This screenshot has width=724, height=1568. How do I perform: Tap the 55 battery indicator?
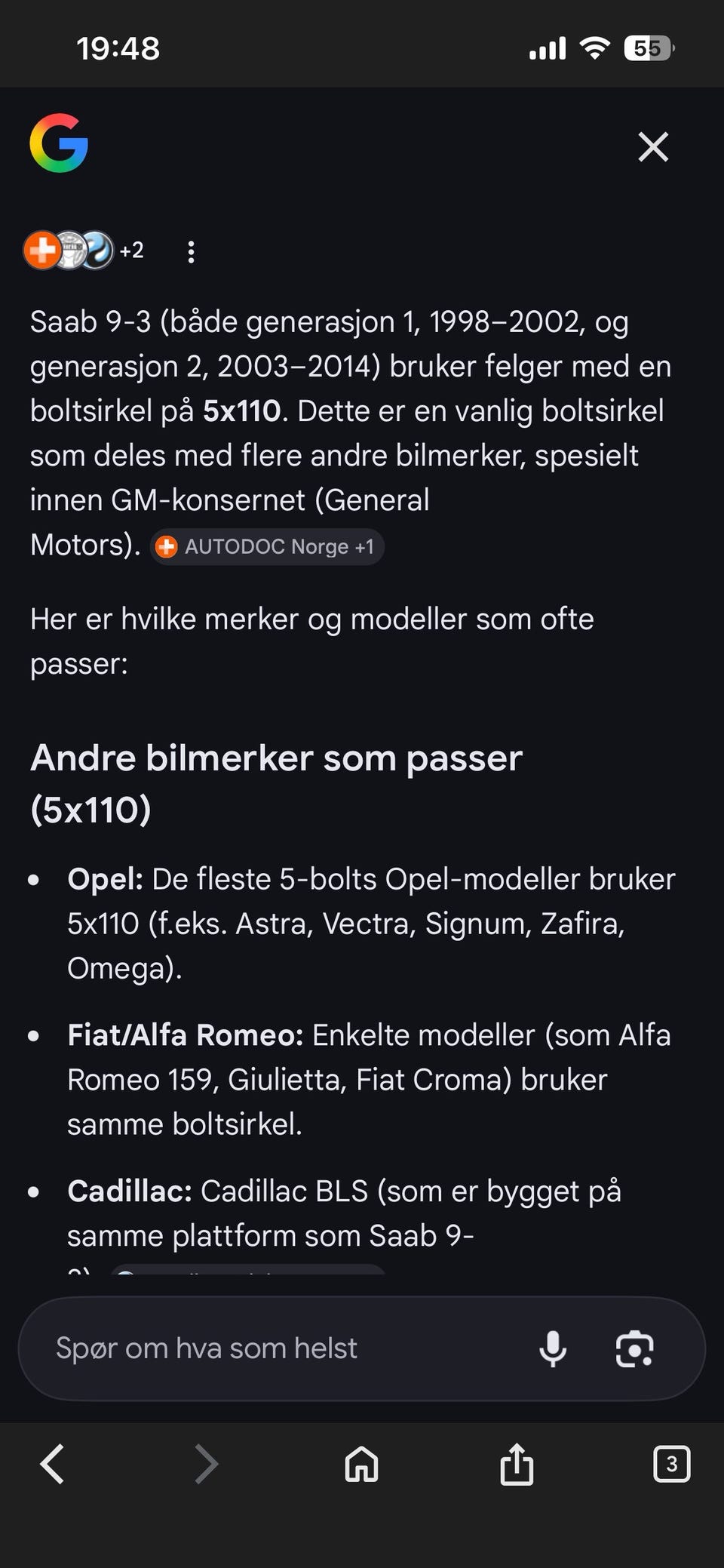click(x=647, y=48)
